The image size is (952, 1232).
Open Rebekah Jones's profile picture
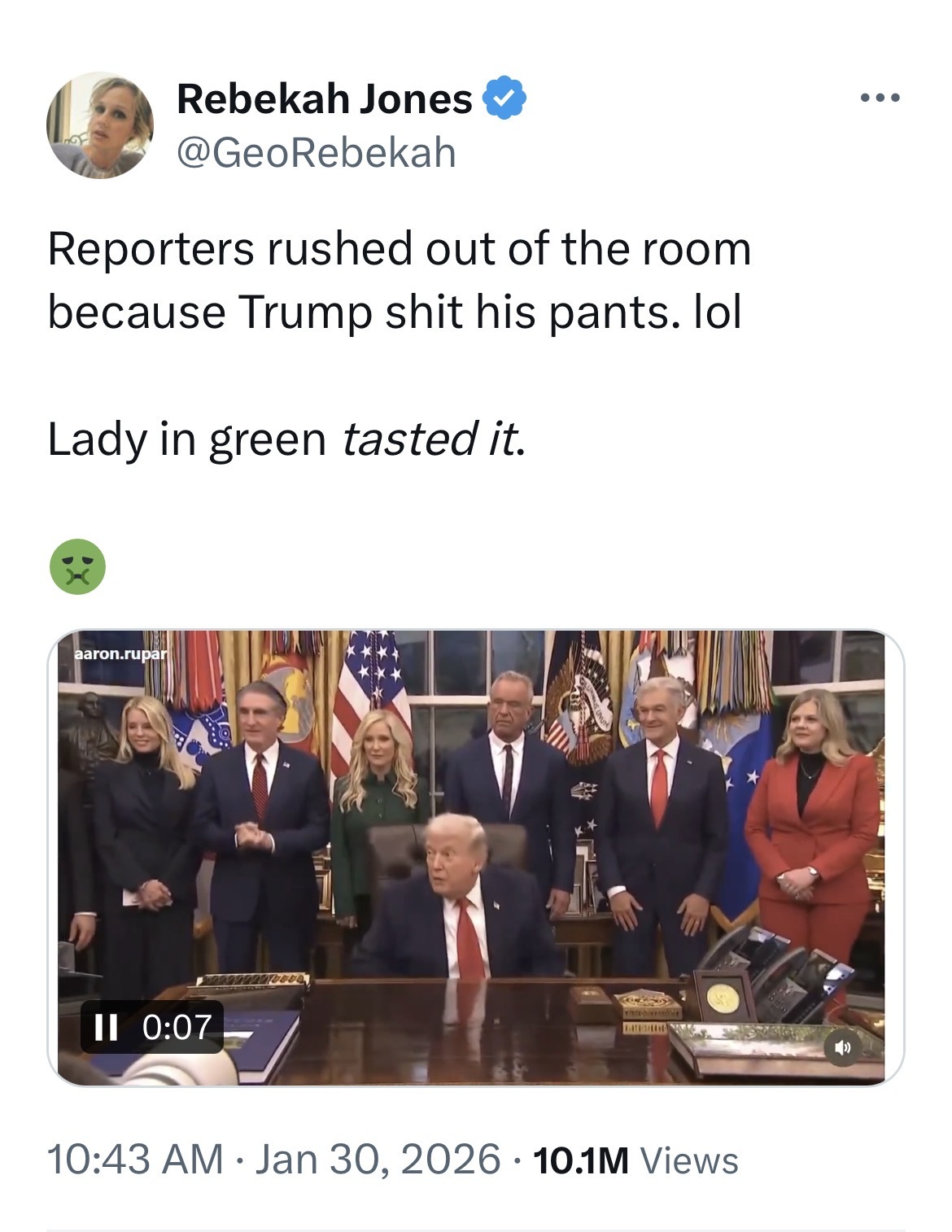pos(100,125)
